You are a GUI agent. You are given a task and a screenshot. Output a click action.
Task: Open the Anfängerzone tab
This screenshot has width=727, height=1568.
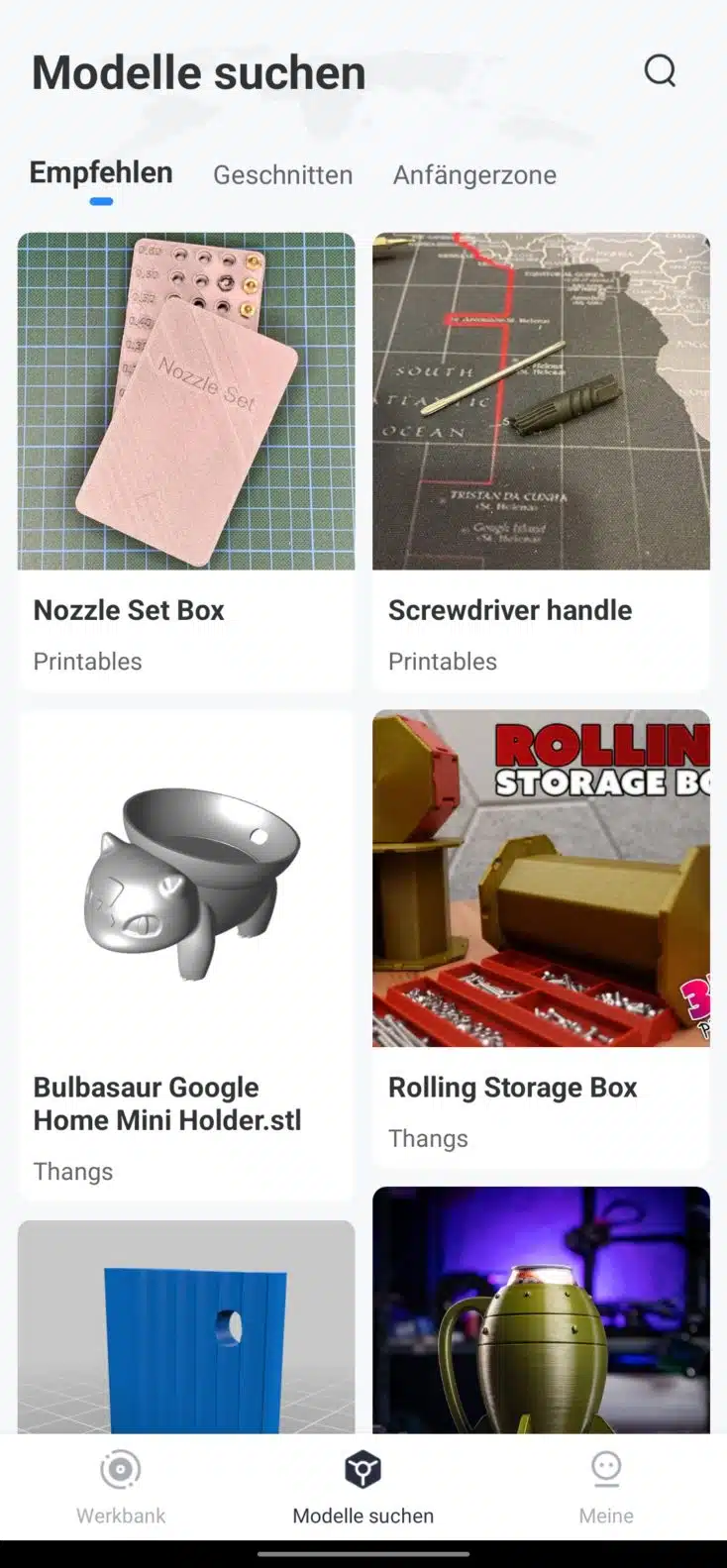(474, 174)
